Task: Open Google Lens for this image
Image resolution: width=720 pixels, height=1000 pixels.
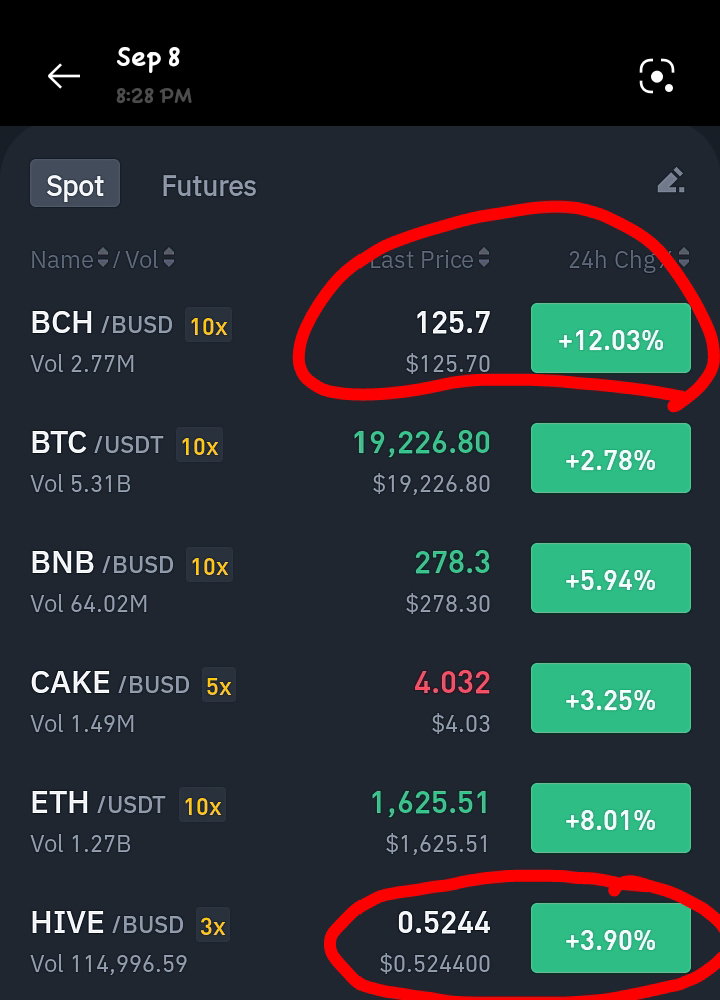Action: [657, 76]
